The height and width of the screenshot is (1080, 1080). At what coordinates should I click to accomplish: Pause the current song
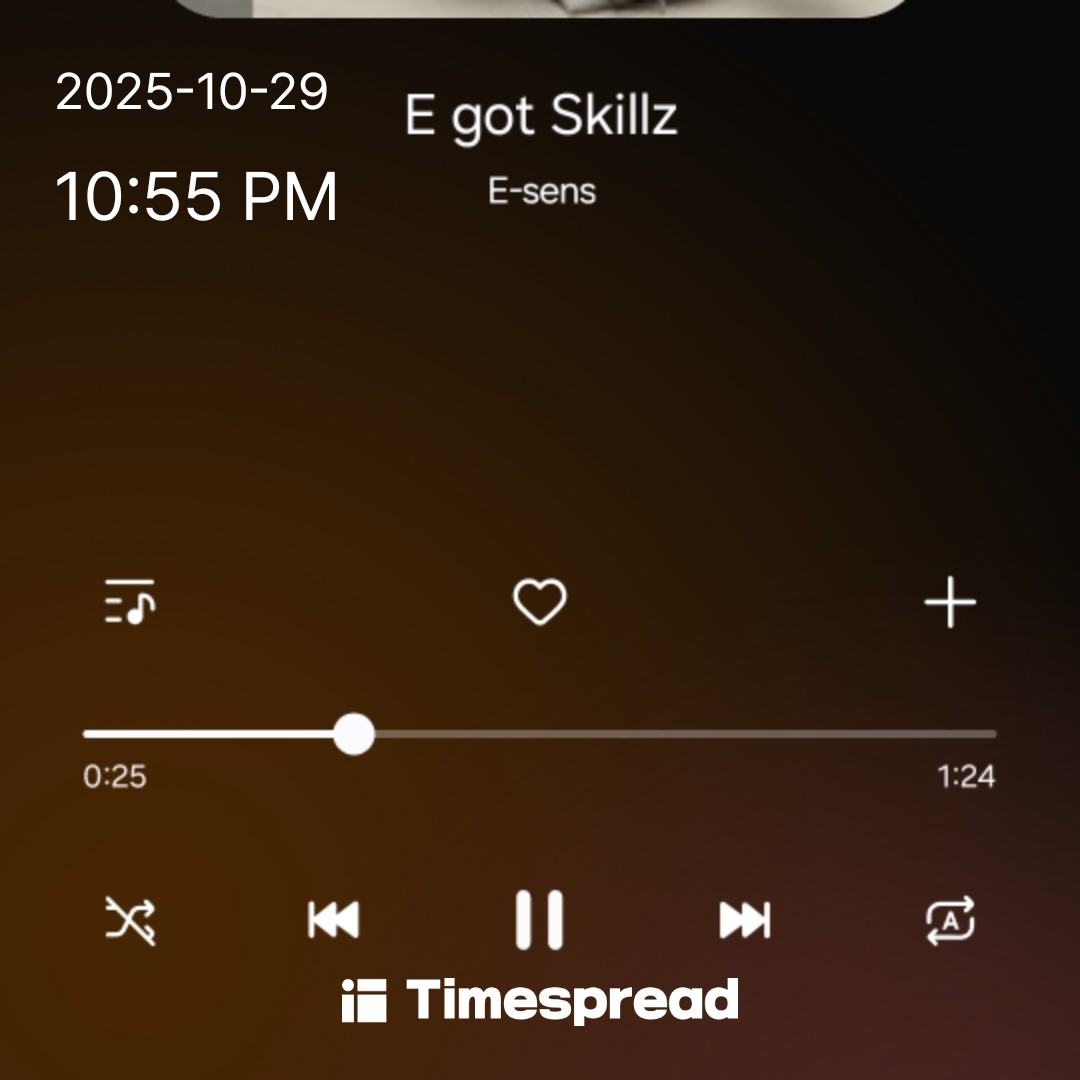point(539,920)
